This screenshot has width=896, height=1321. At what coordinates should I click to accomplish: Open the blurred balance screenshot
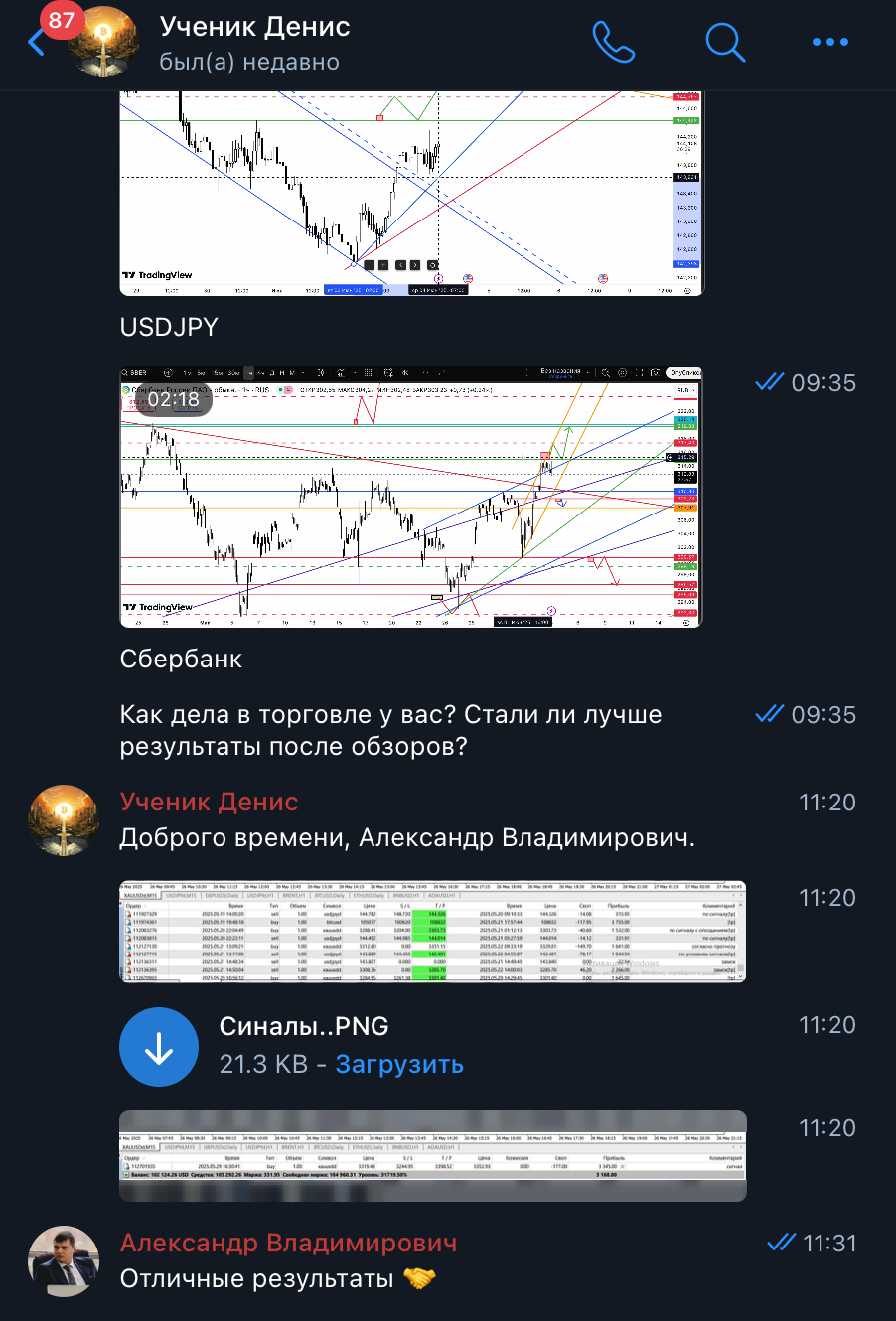pyautogui.click(x=432, y=1155)
